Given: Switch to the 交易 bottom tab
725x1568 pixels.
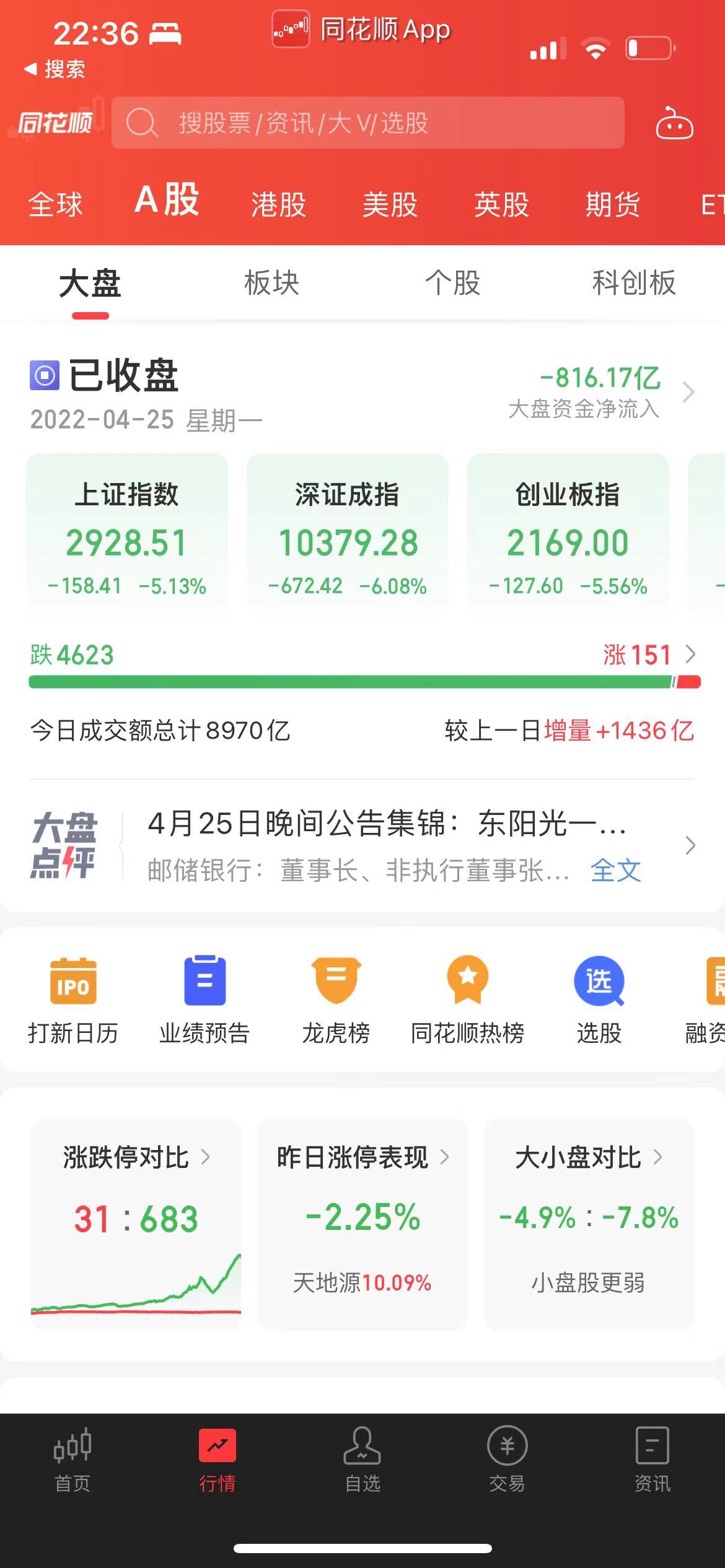Looking at the screenshot, I should [x=507, y=1458].
